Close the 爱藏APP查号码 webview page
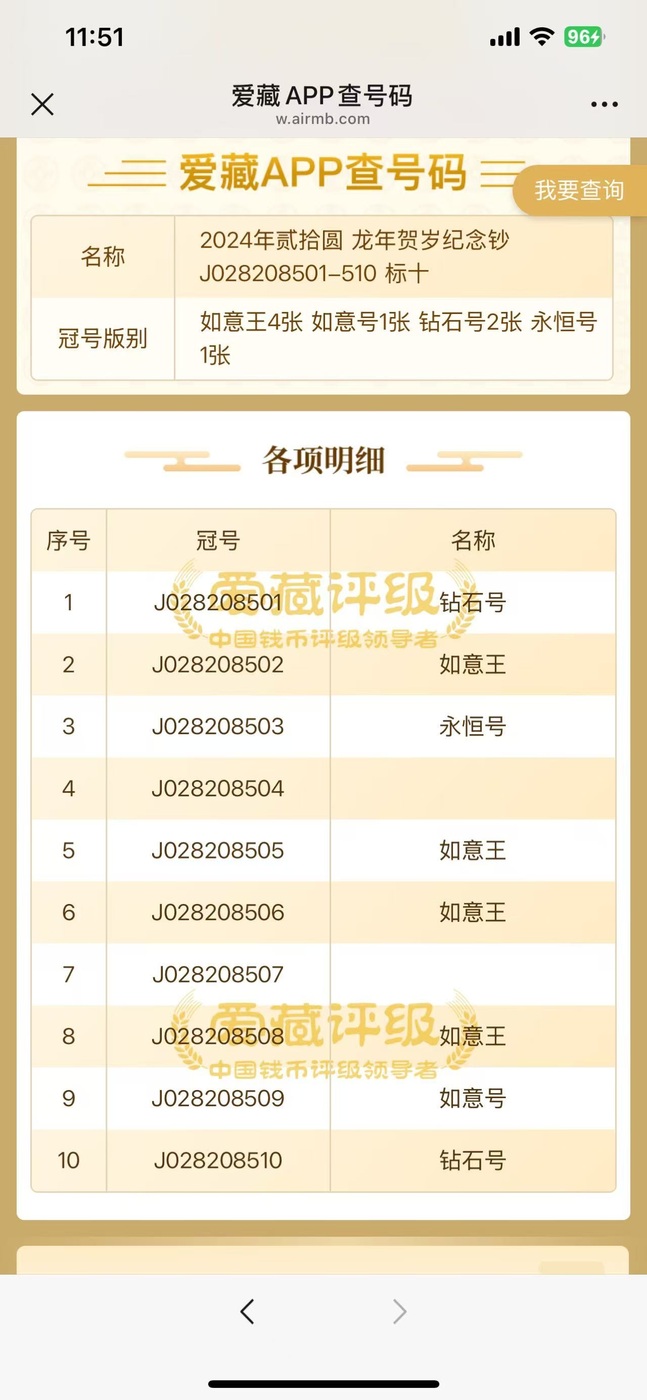The image size is (647, 1400). point(42,104)
